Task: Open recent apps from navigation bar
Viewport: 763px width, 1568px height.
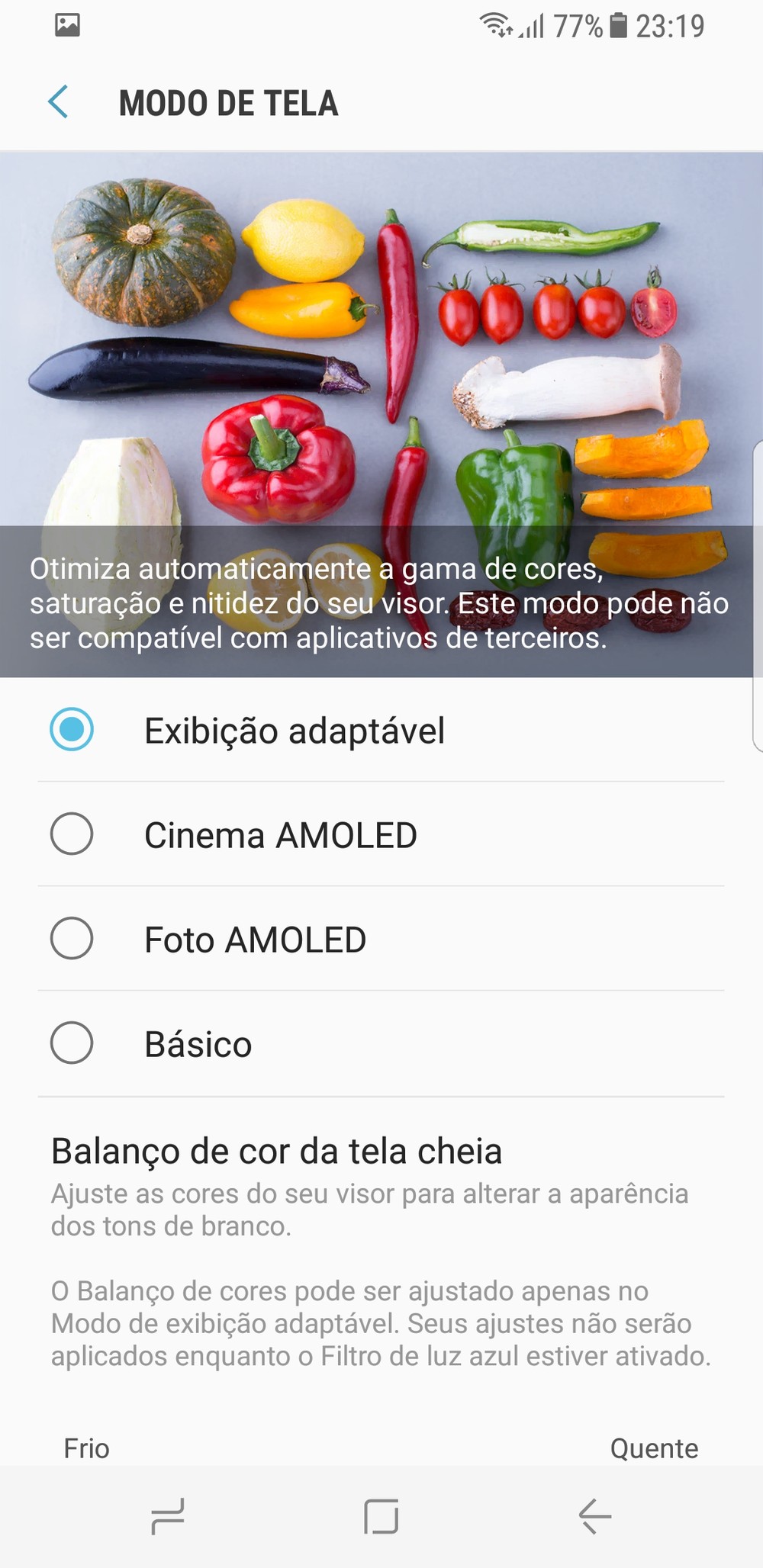Action: point(168,1515)
